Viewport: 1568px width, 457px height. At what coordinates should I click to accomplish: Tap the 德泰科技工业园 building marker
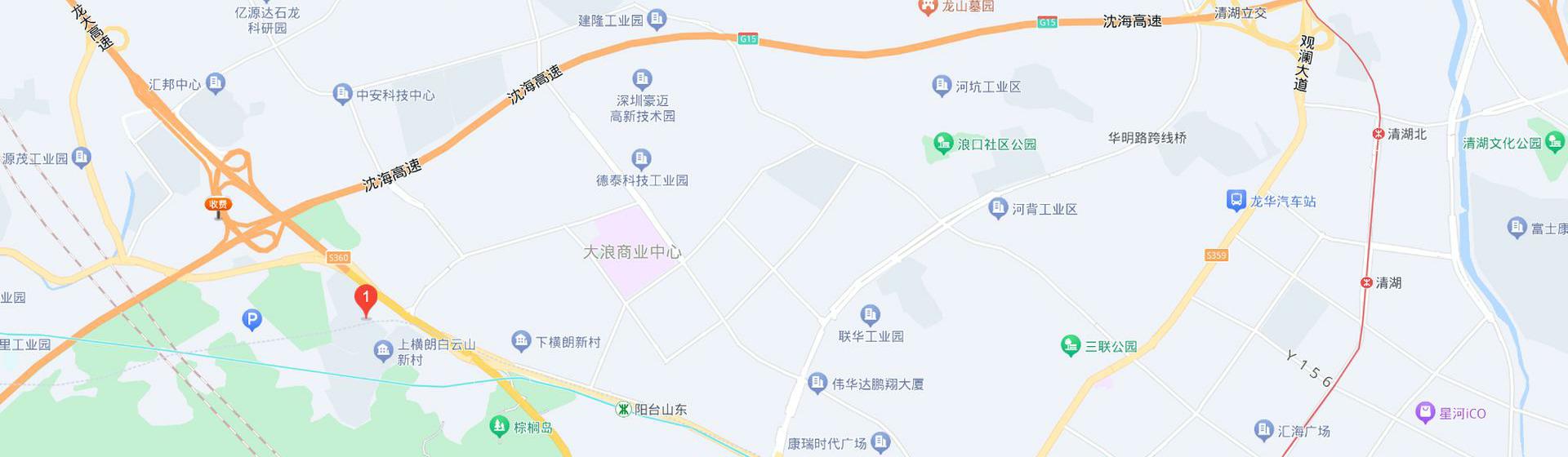(x=642, y=158)
